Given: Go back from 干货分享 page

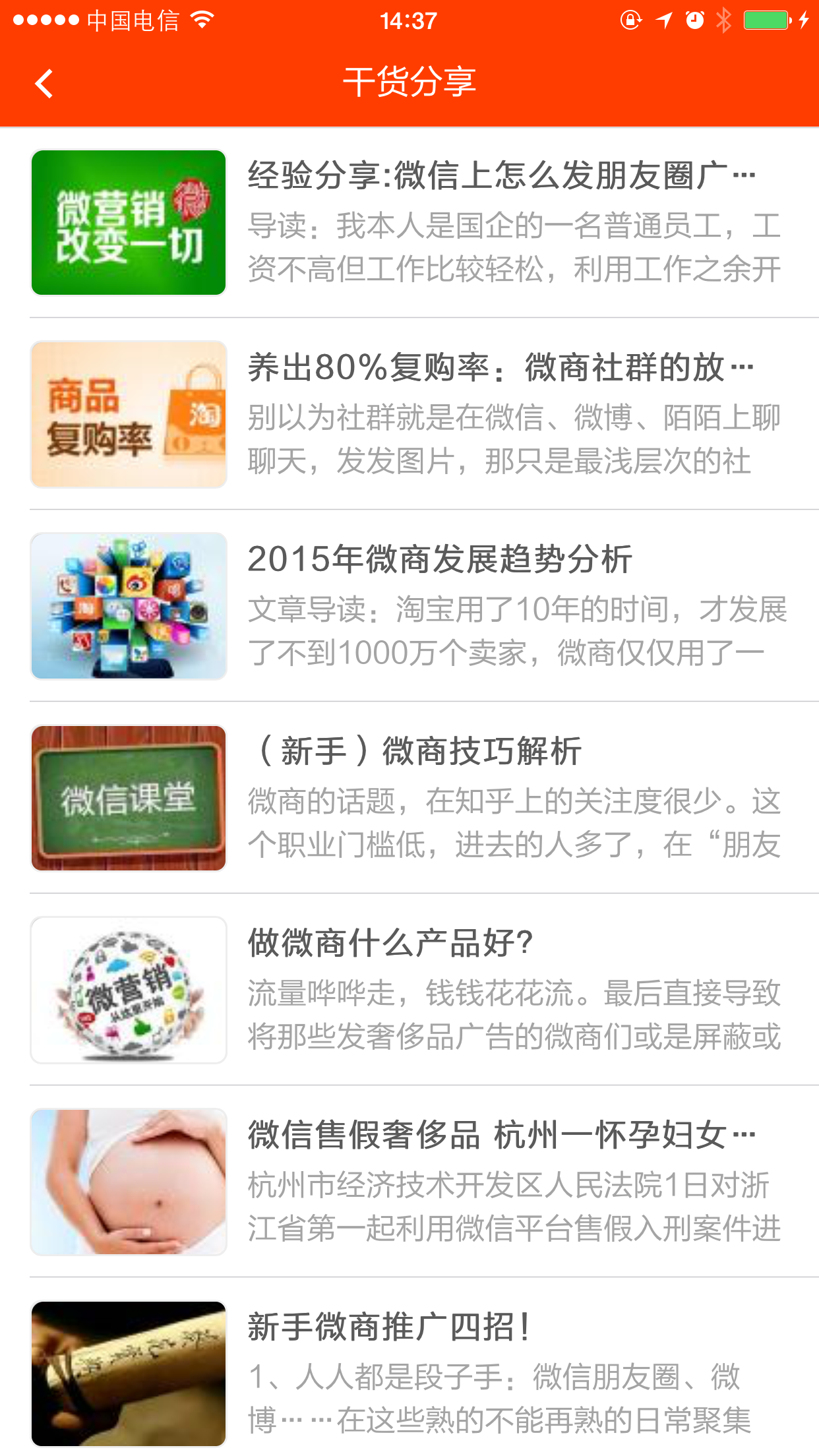Looking at the screenshot, I should point(44,84).
